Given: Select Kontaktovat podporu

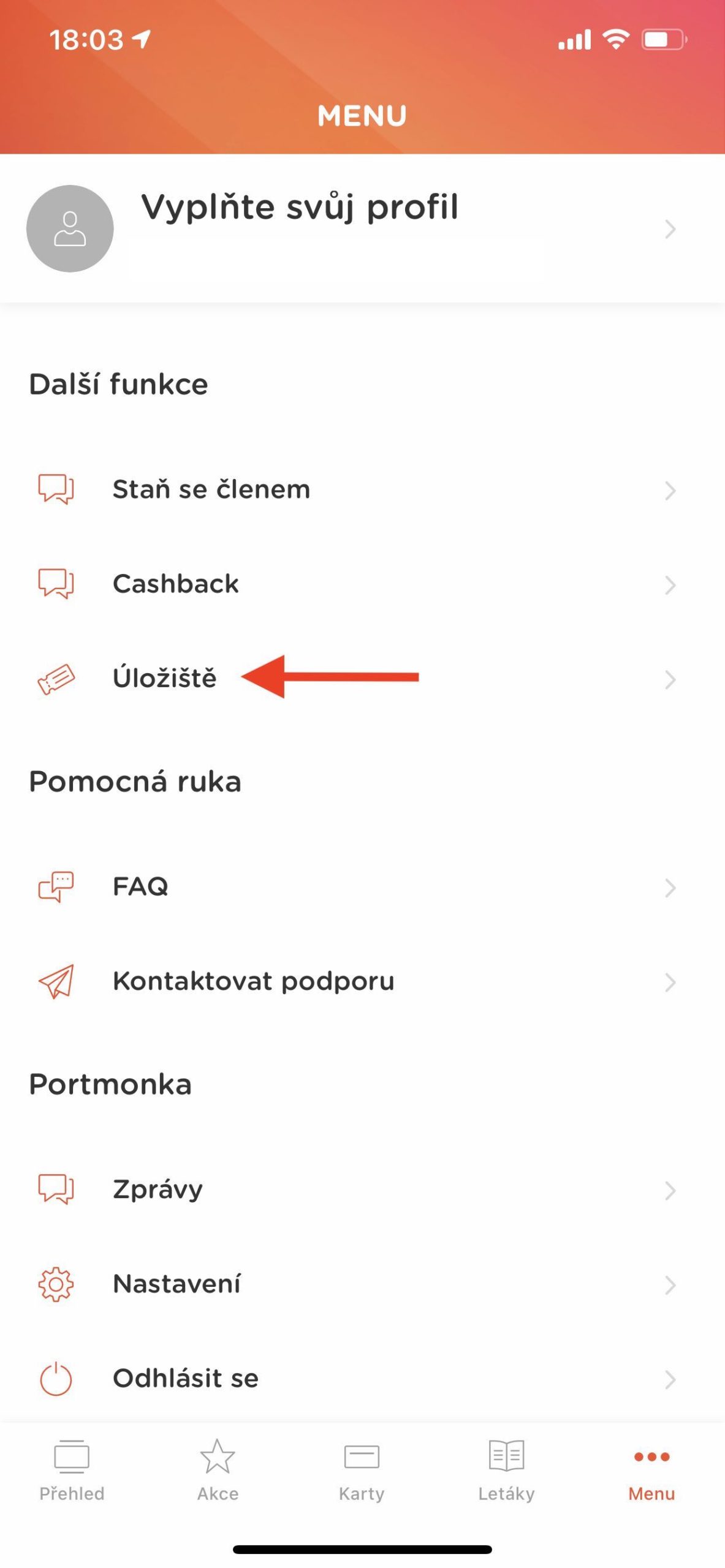Looking at the screenshot, I should click(362, 981).
